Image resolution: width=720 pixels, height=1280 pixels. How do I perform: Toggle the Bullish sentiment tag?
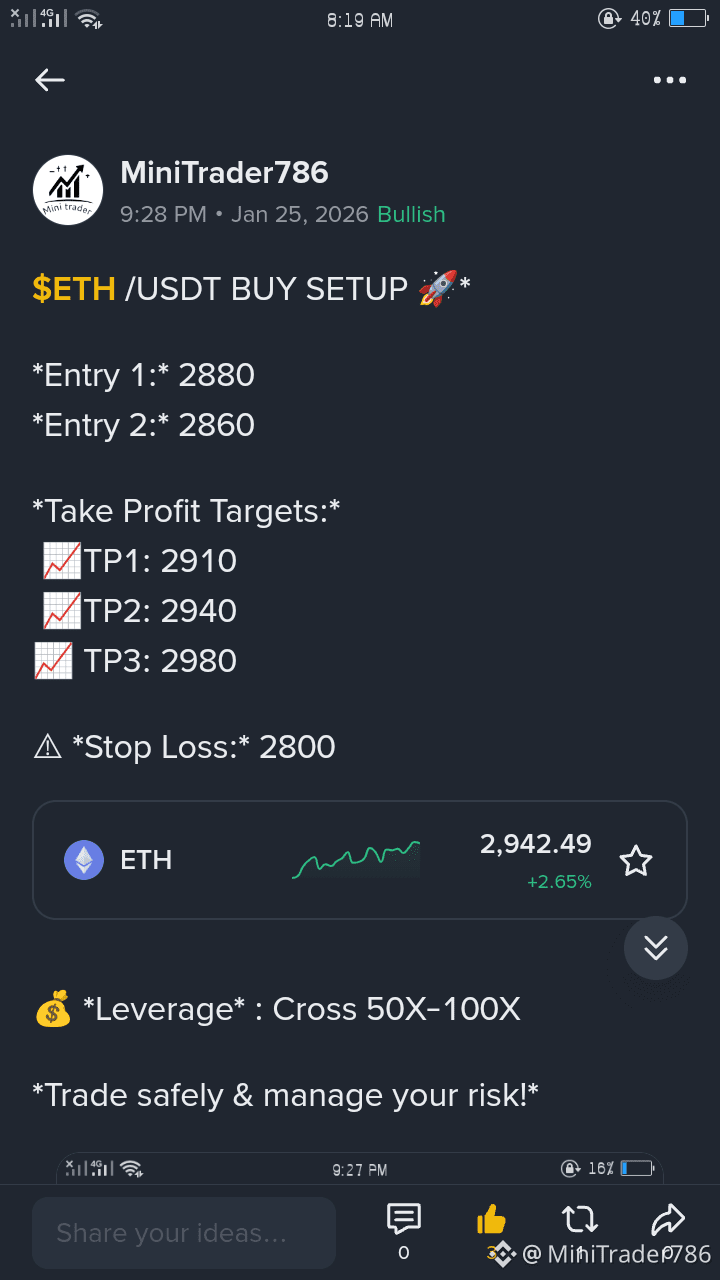[x=410, y=214]
